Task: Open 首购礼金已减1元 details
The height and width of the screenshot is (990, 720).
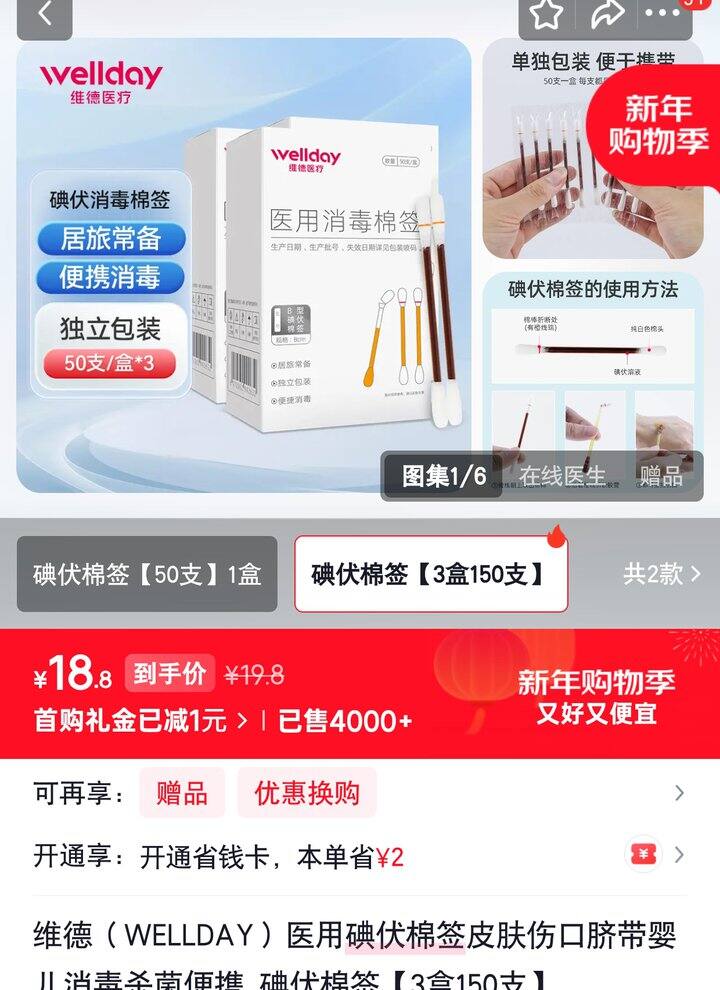Action: pyautogui.click(x=140, y=720)
